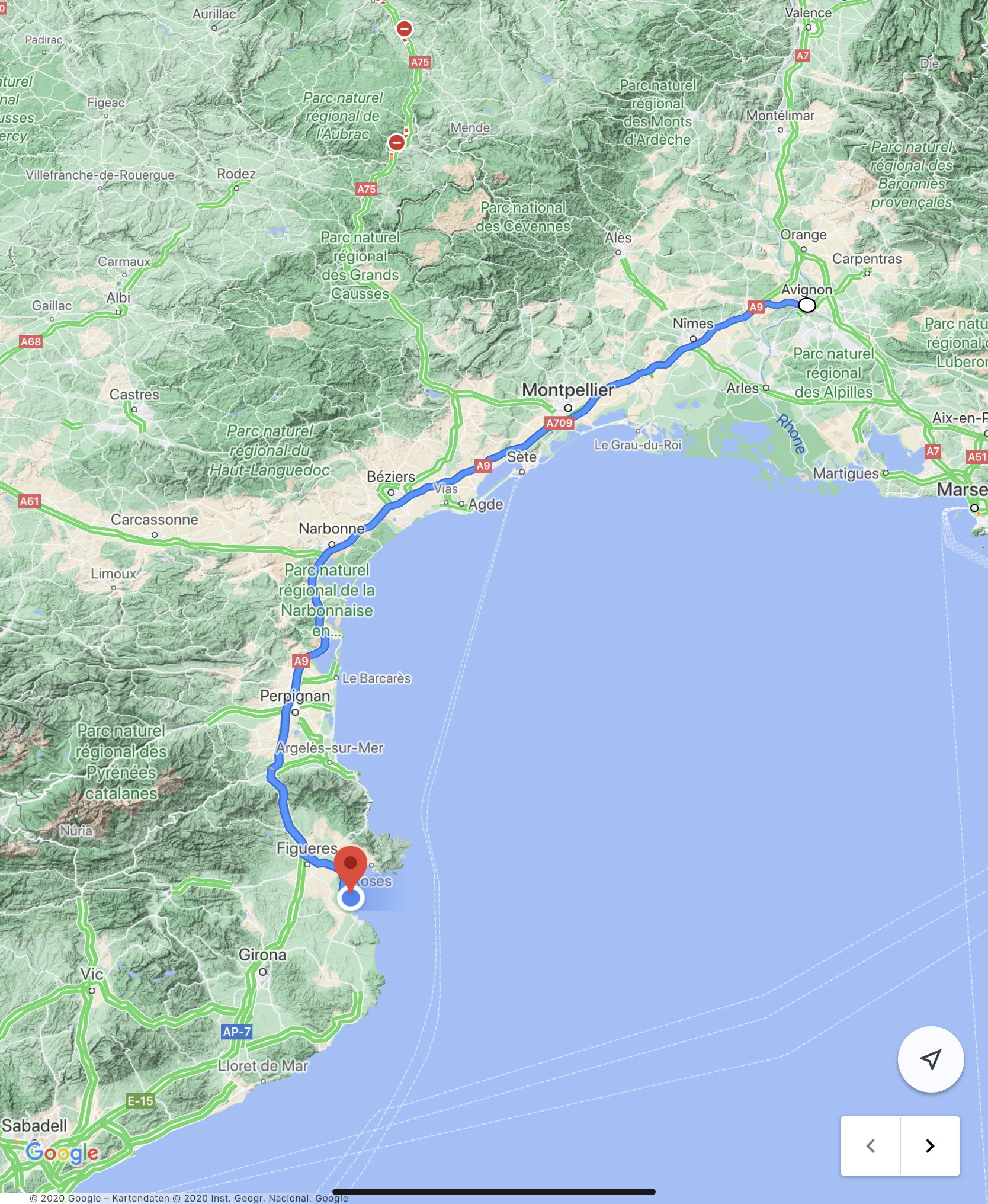Go to the previous route step
The image size is (988, 1204).
(870, 1145)
